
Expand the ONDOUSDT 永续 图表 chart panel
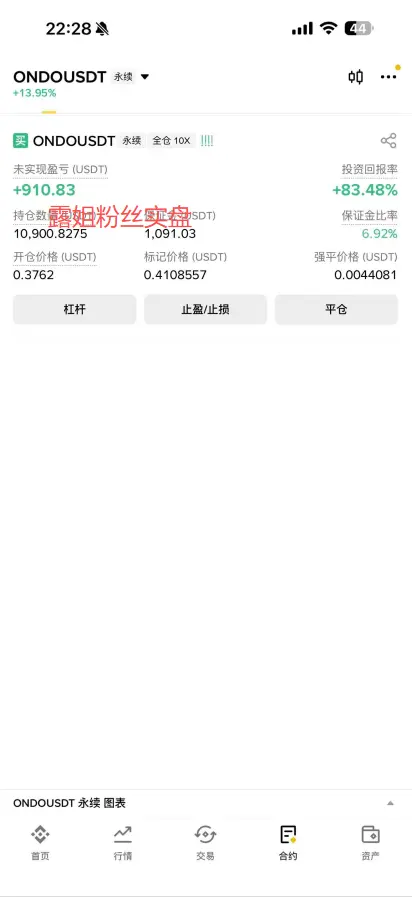[x=206, y=803]
